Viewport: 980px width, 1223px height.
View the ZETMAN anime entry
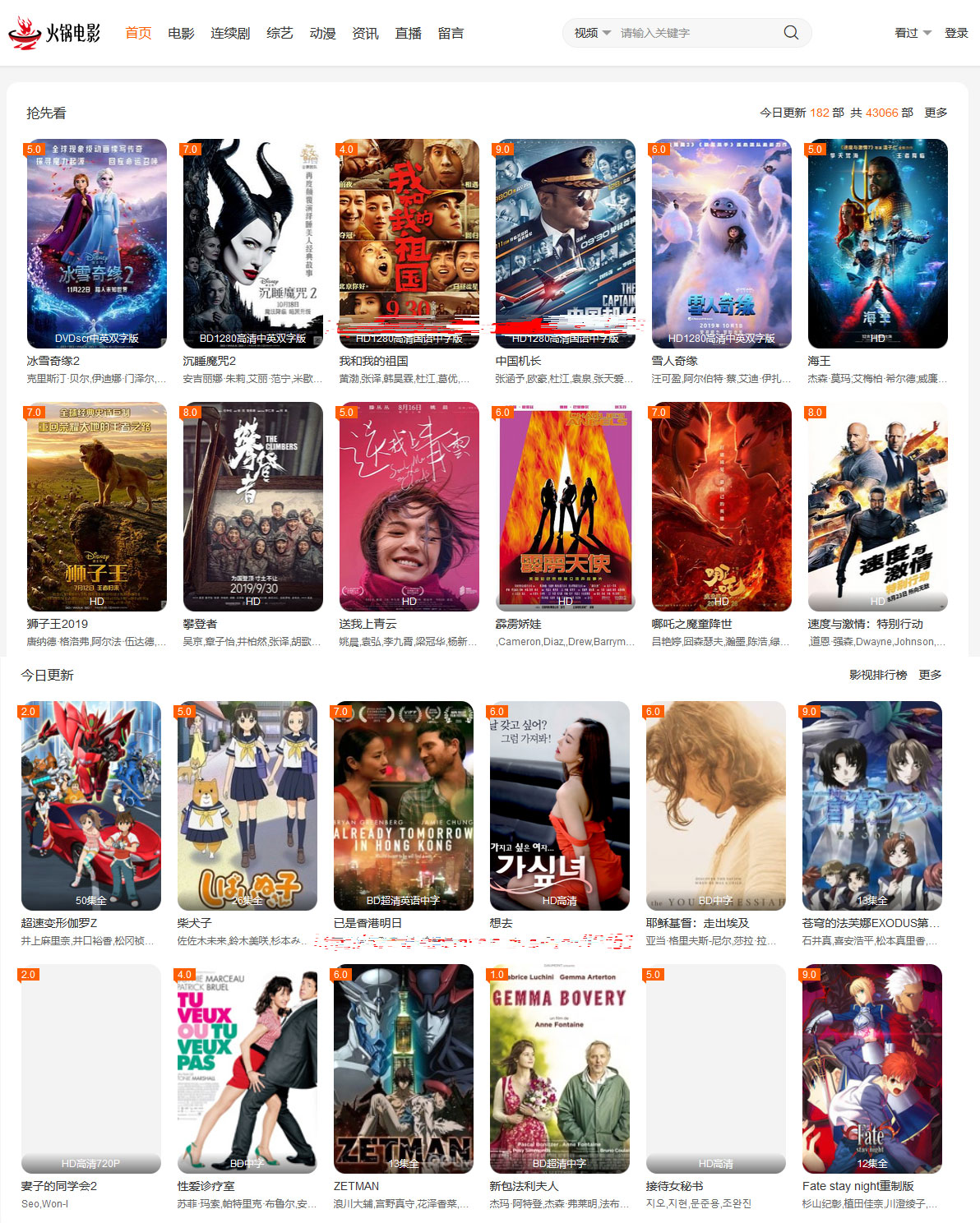(x=404, y=1068)
